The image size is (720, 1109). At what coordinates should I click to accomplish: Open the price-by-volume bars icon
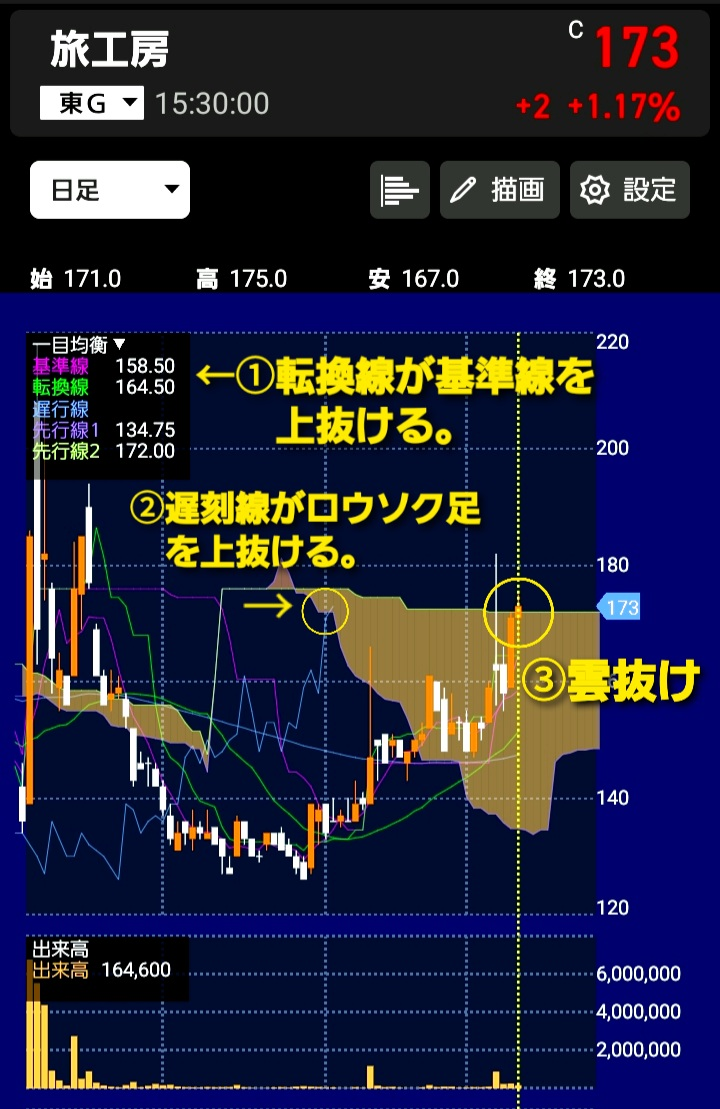[400, 190]
